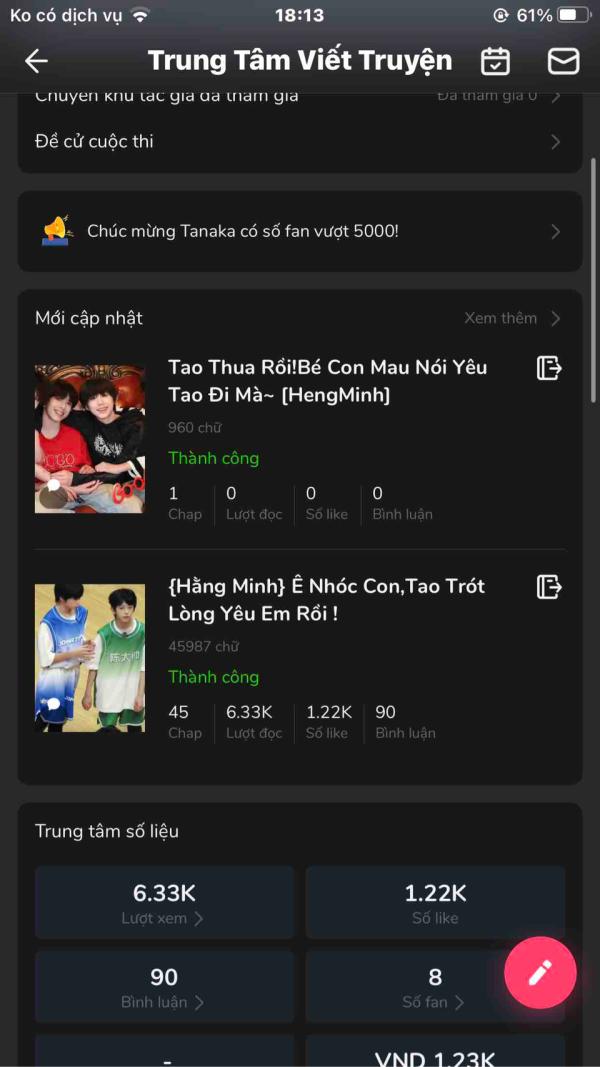Tap the pink pencil button to write
The width and height of the screenshot is (600, 1067).
pos(540,972)
